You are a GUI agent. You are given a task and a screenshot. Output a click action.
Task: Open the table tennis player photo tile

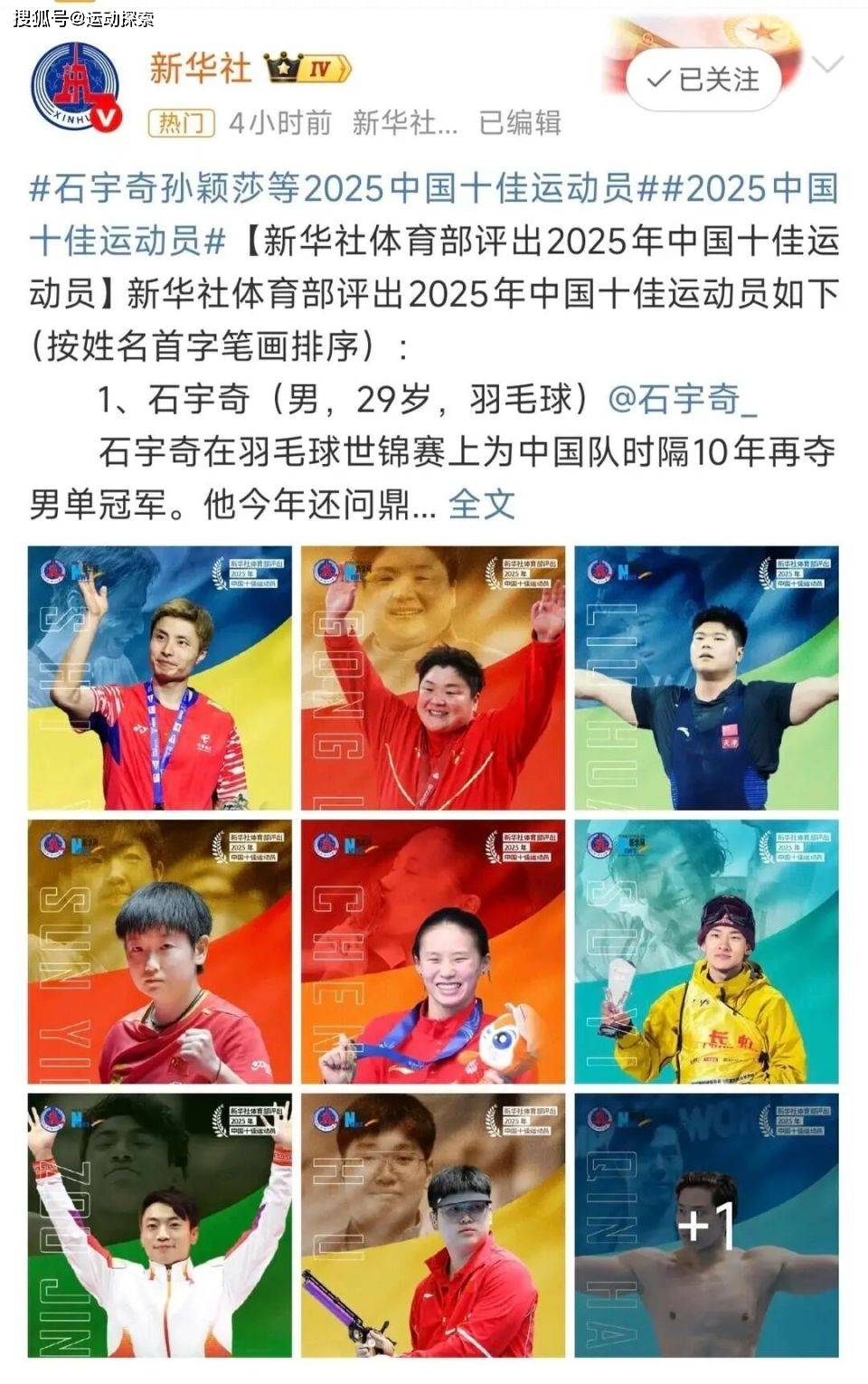[160, 952]
